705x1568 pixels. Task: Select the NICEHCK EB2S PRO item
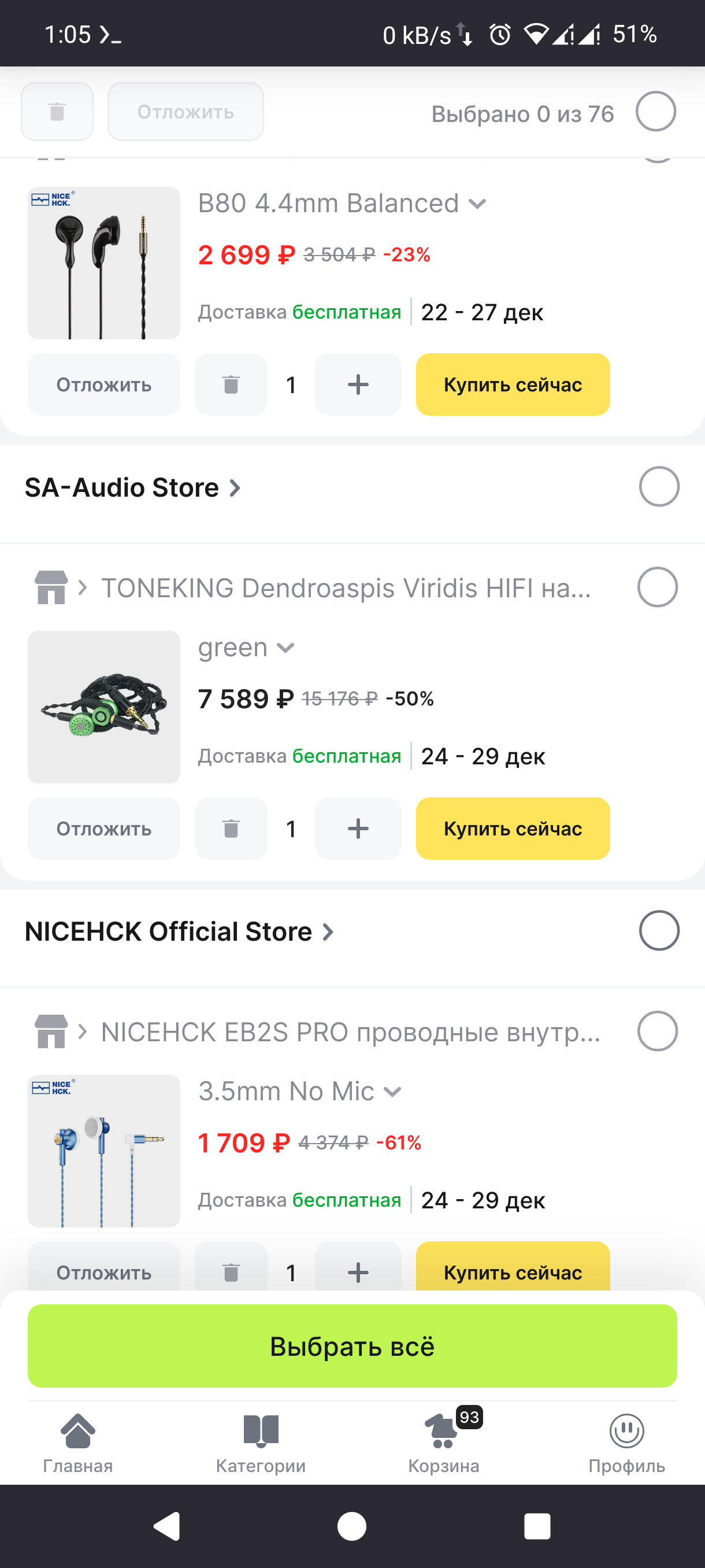click(x=657, y=1031)
